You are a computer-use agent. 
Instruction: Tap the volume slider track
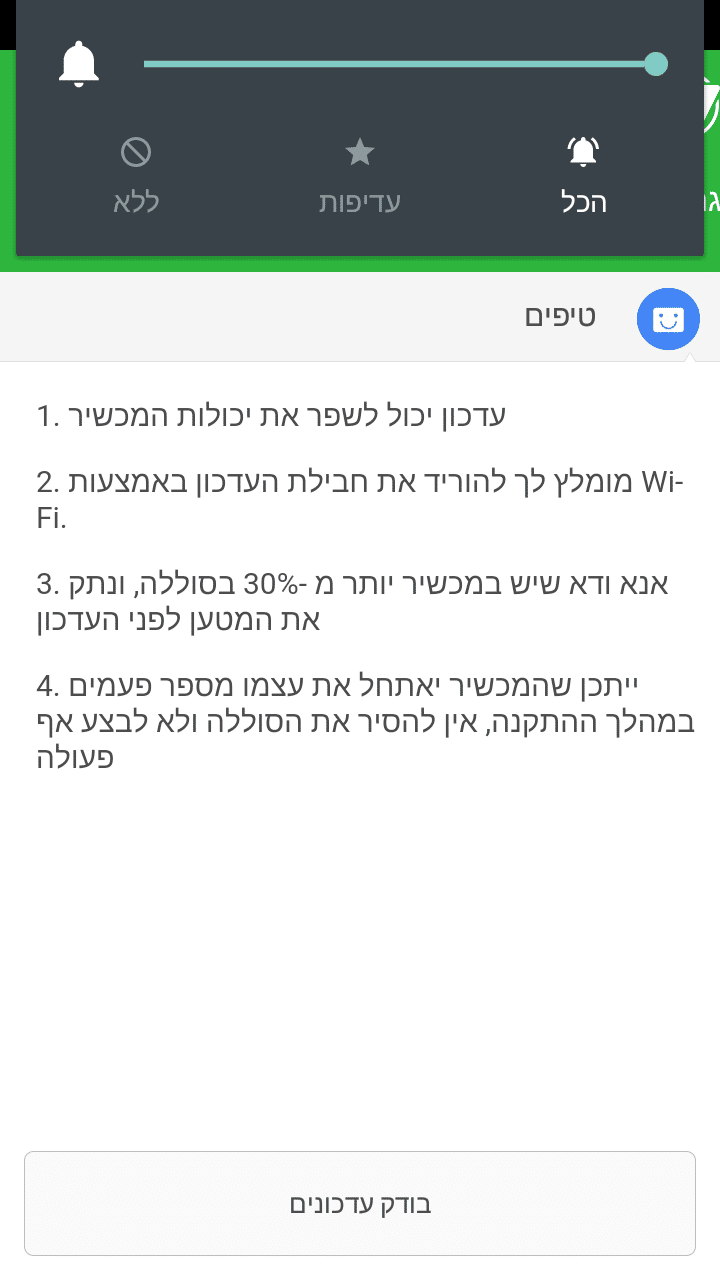[x=400, y=64]
